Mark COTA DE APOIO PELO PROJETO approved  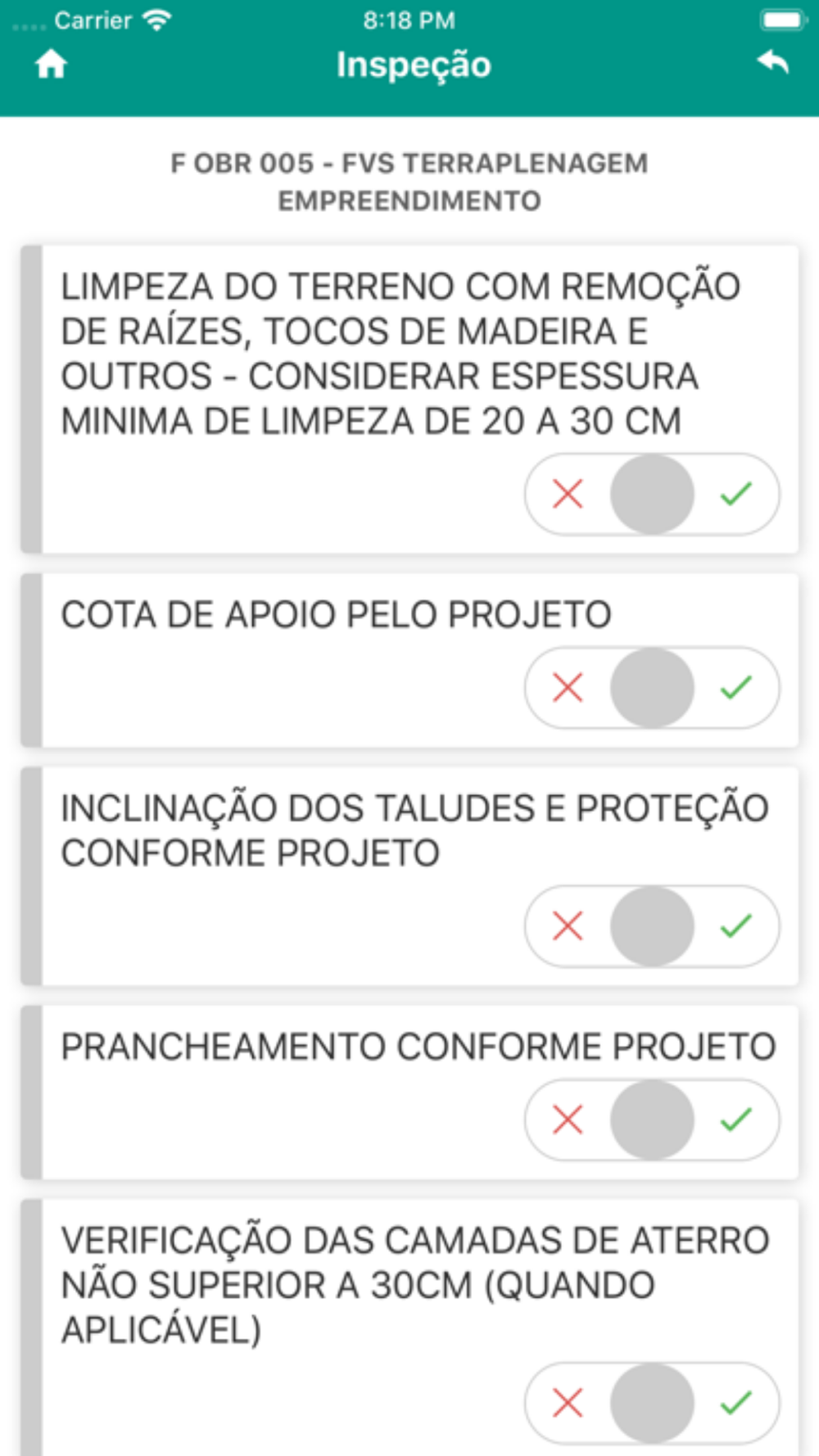pyautogui.click(x=736, y=687)
